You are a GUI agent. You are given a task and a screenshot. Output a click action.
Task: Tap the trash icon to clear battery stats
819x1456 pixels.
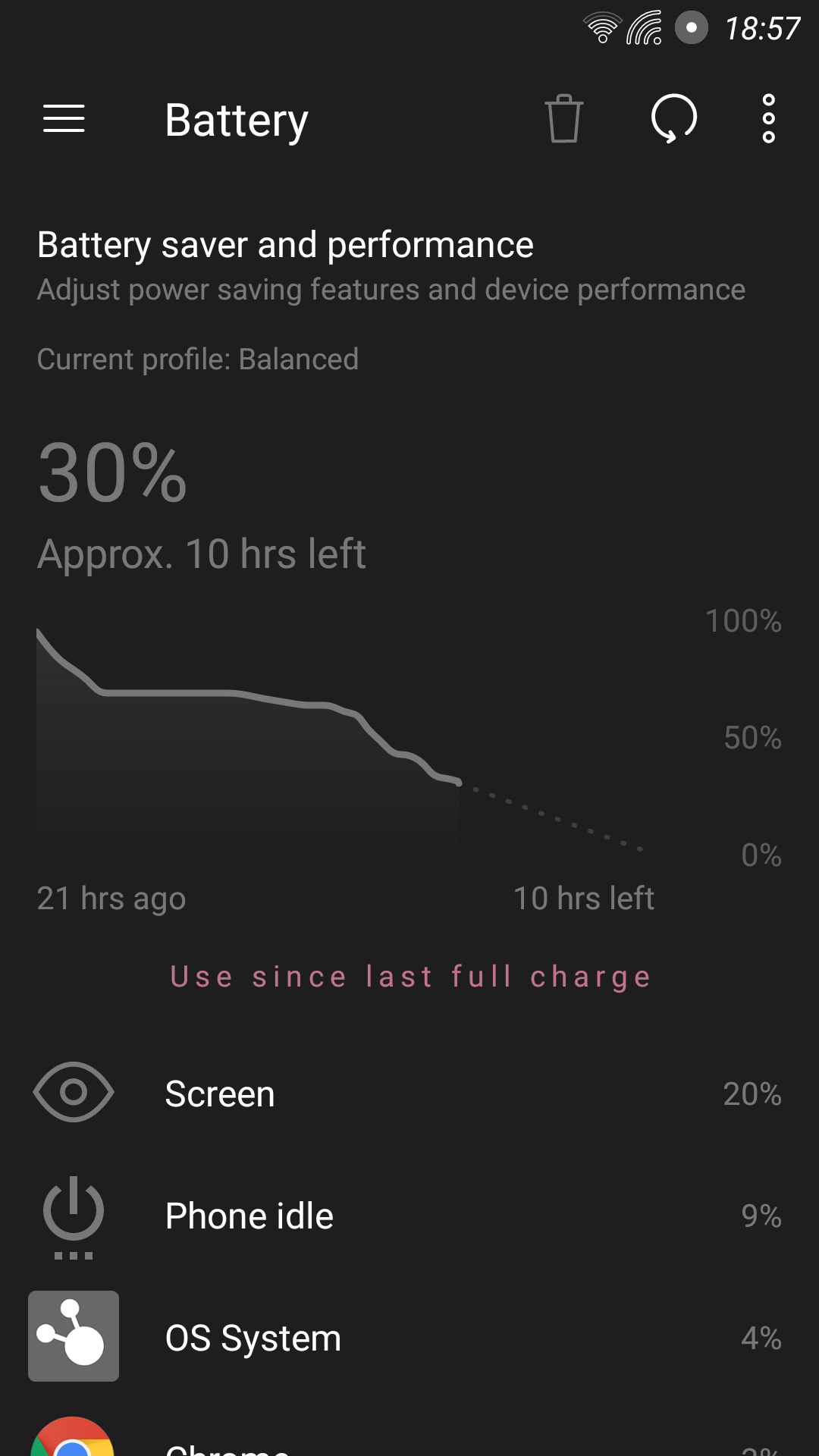coord(563,119)
